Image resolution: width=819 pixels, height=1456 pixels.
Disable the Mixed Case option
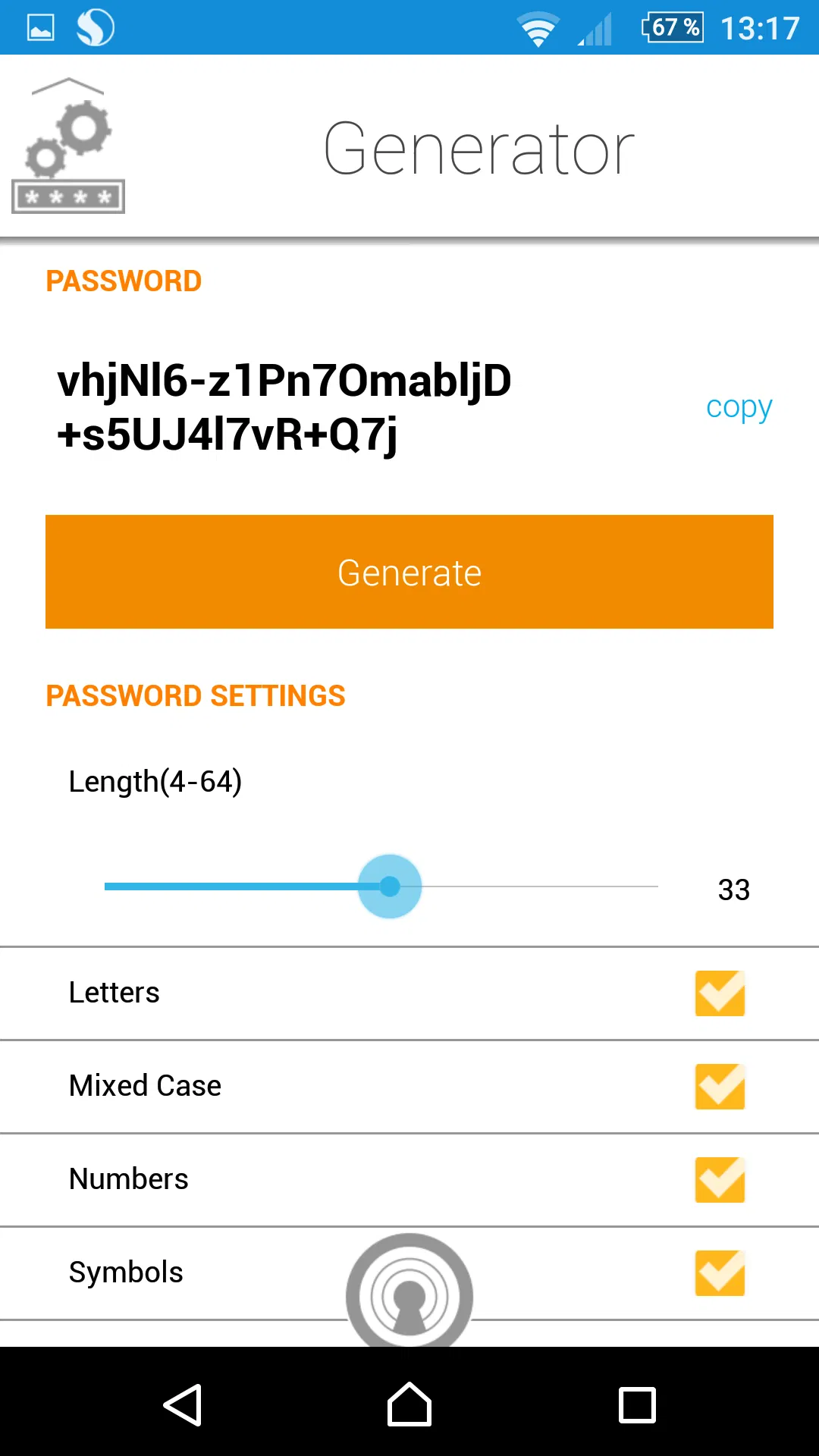click(720, 1087)
